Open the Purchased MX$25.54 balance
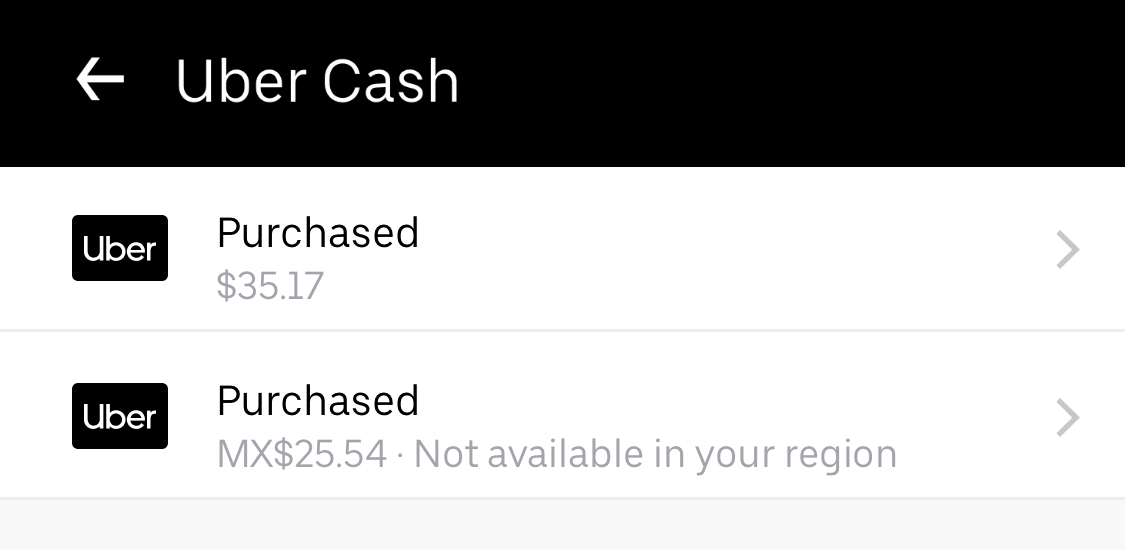This screenshot has width=1125, height=550. [x=560, y=418]
